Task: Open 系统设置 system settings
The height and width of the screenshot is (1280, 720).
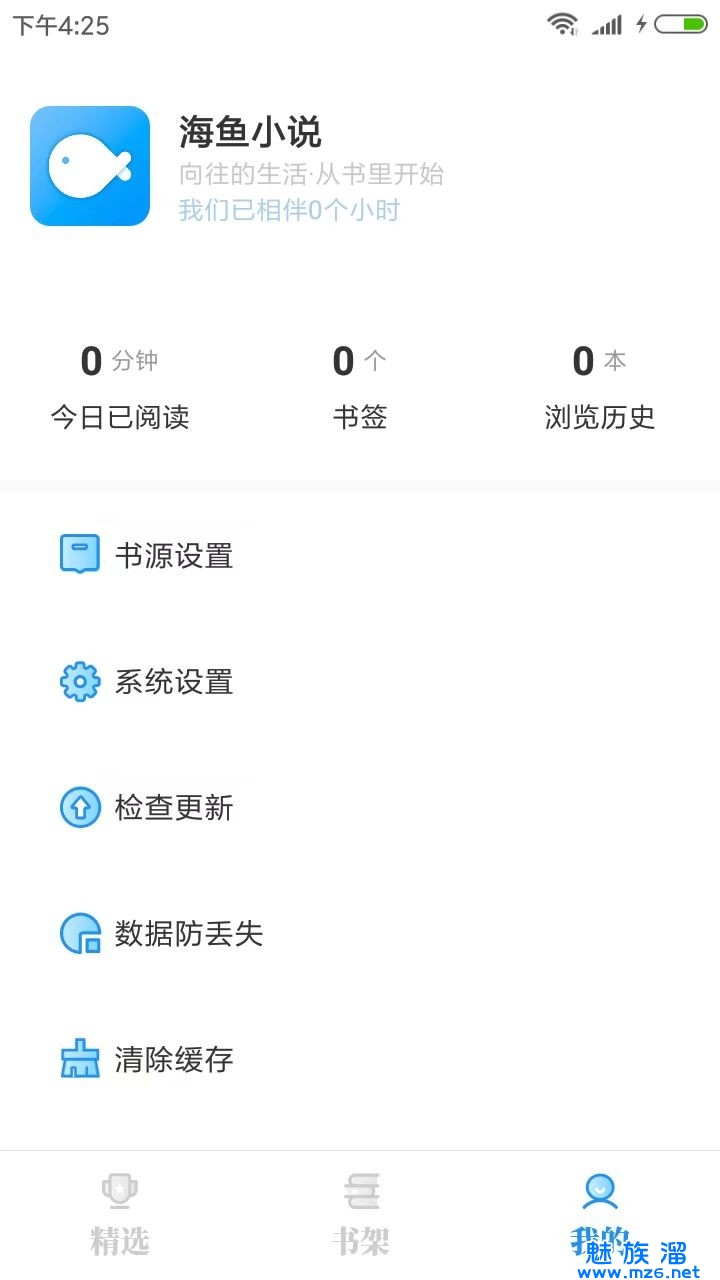Action: pos(174,682)
